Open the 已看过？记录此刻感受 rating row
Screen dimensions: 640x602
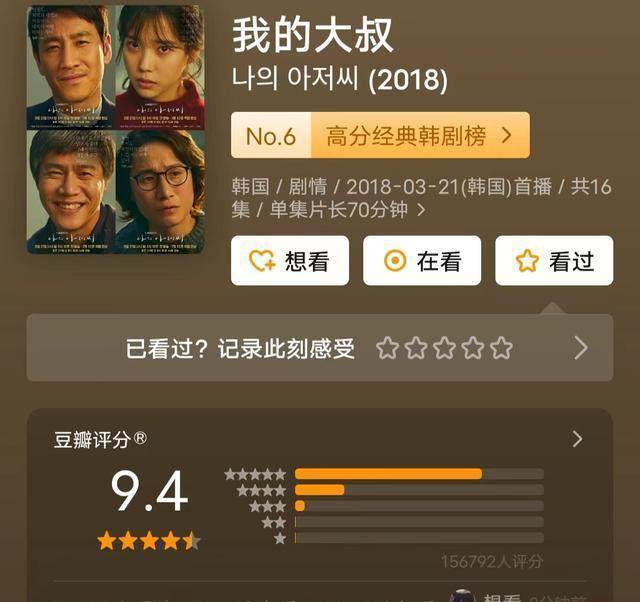(320, 348)
